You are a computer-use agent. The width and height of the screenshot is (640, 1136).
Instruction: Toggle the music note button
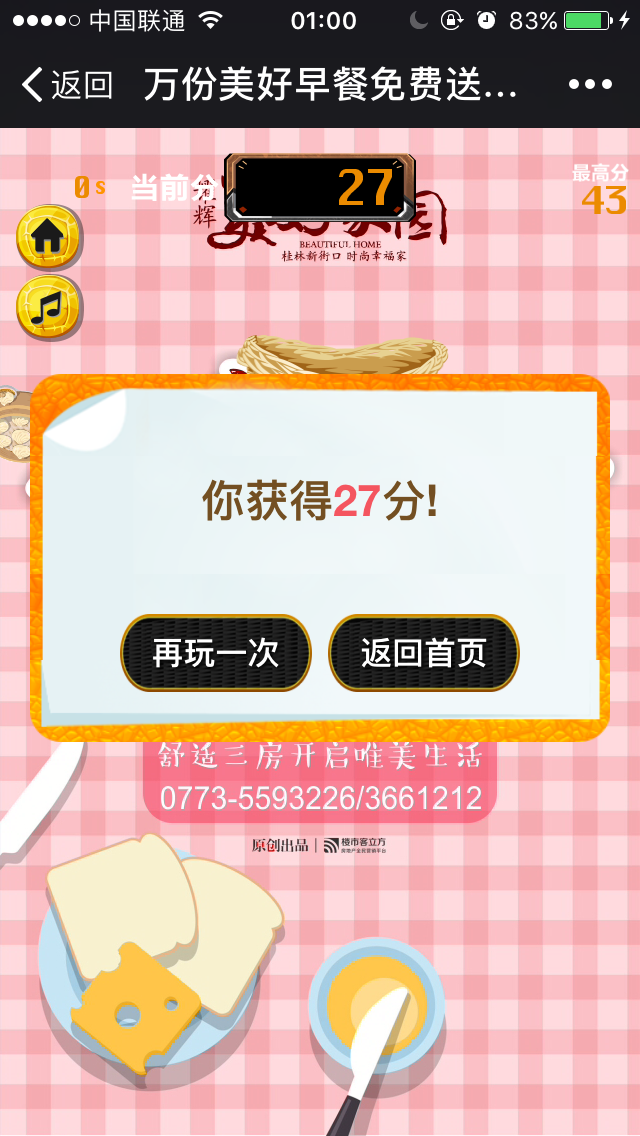(x=48, y=306)
